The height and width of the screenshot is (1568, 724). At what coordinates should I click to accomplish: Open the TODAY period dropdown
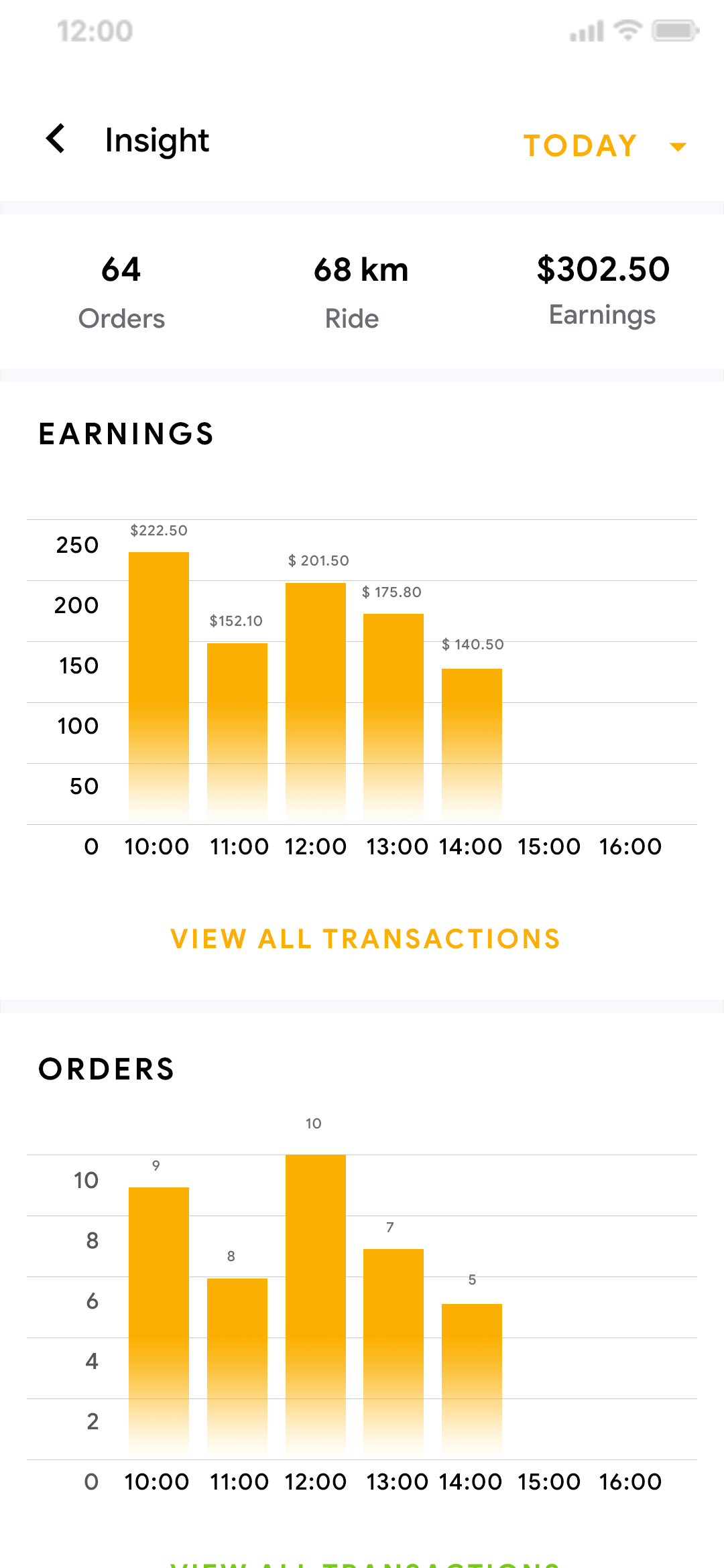[x=581, y=145]
